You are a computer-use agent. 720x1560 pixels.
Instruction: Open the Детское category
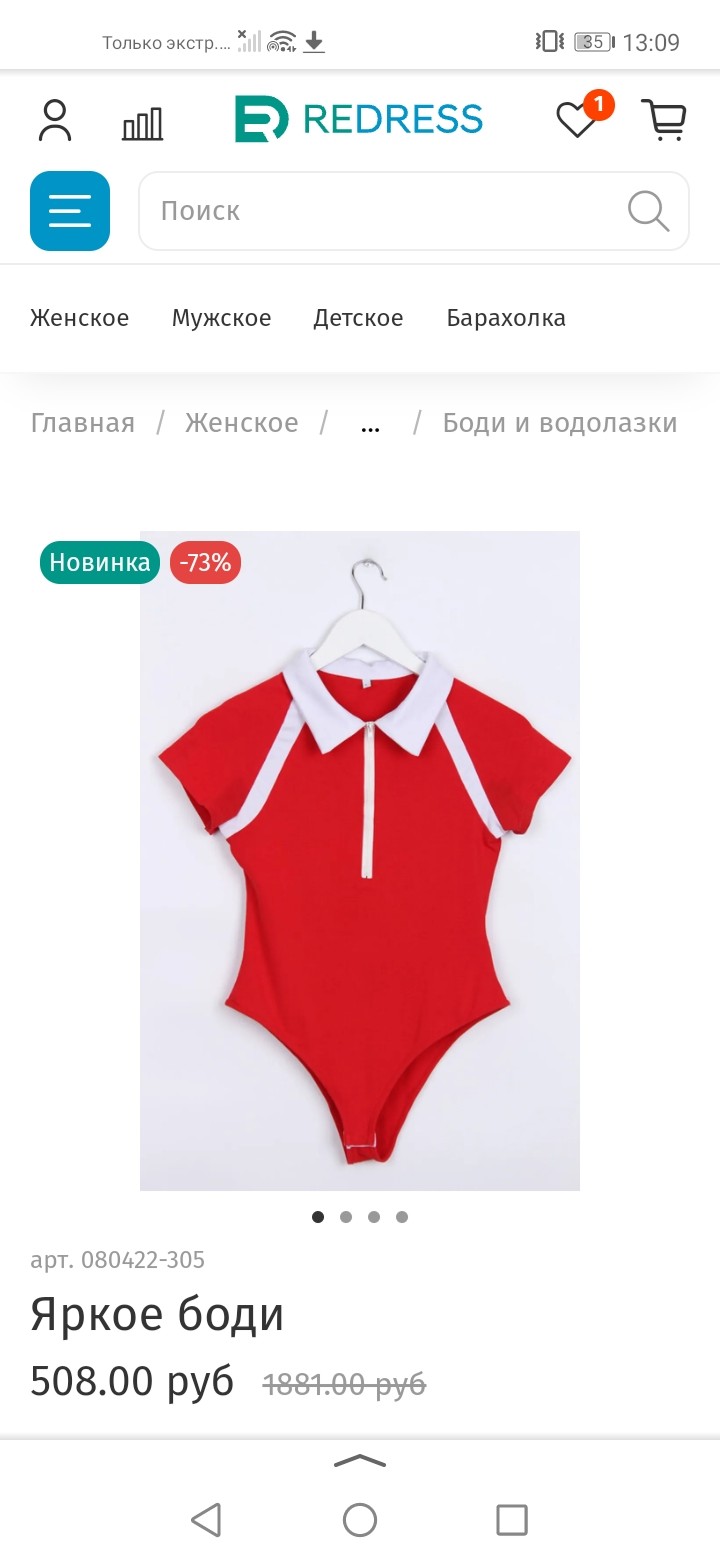coord(358,318)
